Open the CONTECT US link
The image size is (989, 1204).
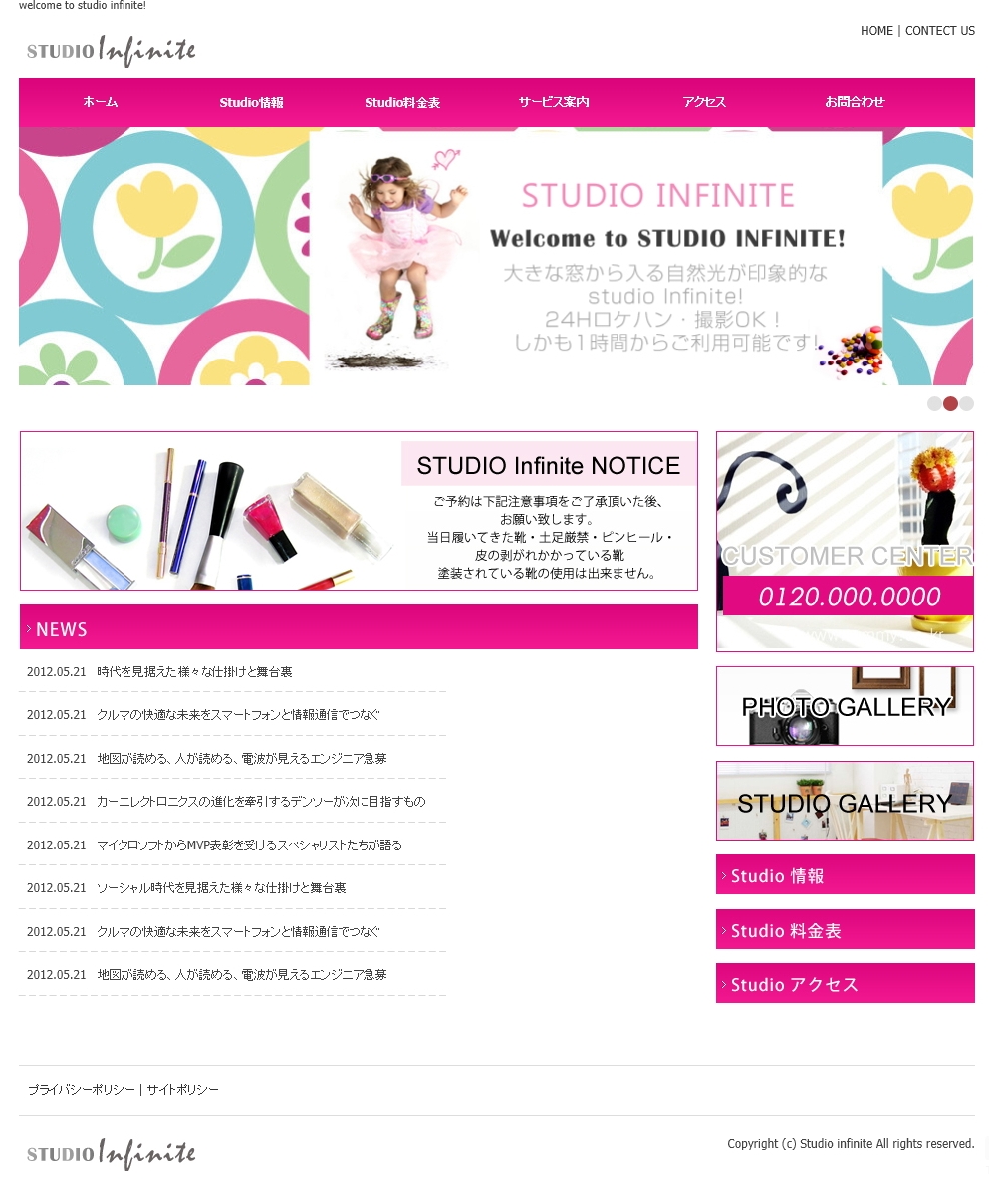click(939, 31)
